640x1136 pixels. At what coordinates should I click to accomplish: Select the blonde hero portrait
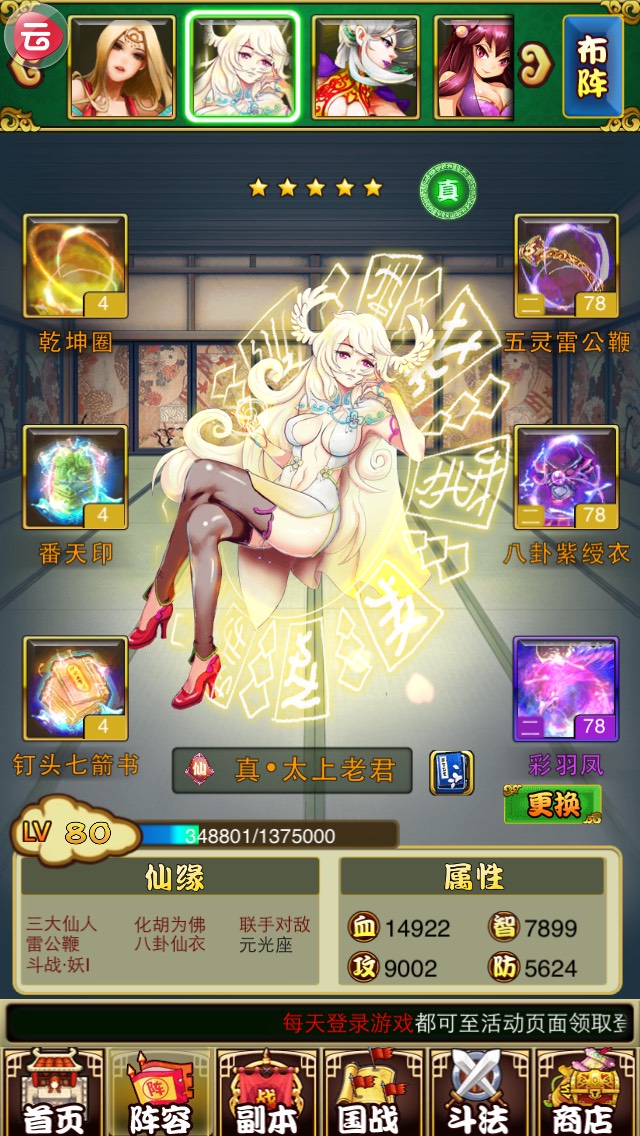[x=115, y=67]
